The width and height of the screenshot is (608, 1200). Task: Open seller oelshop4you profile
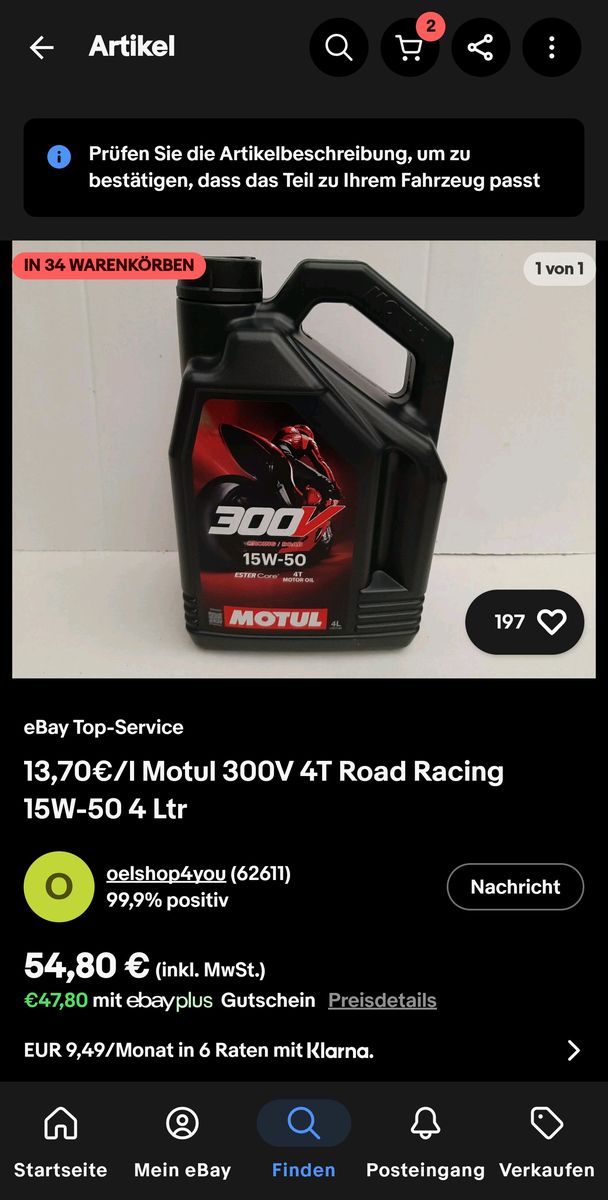(166, 873)
